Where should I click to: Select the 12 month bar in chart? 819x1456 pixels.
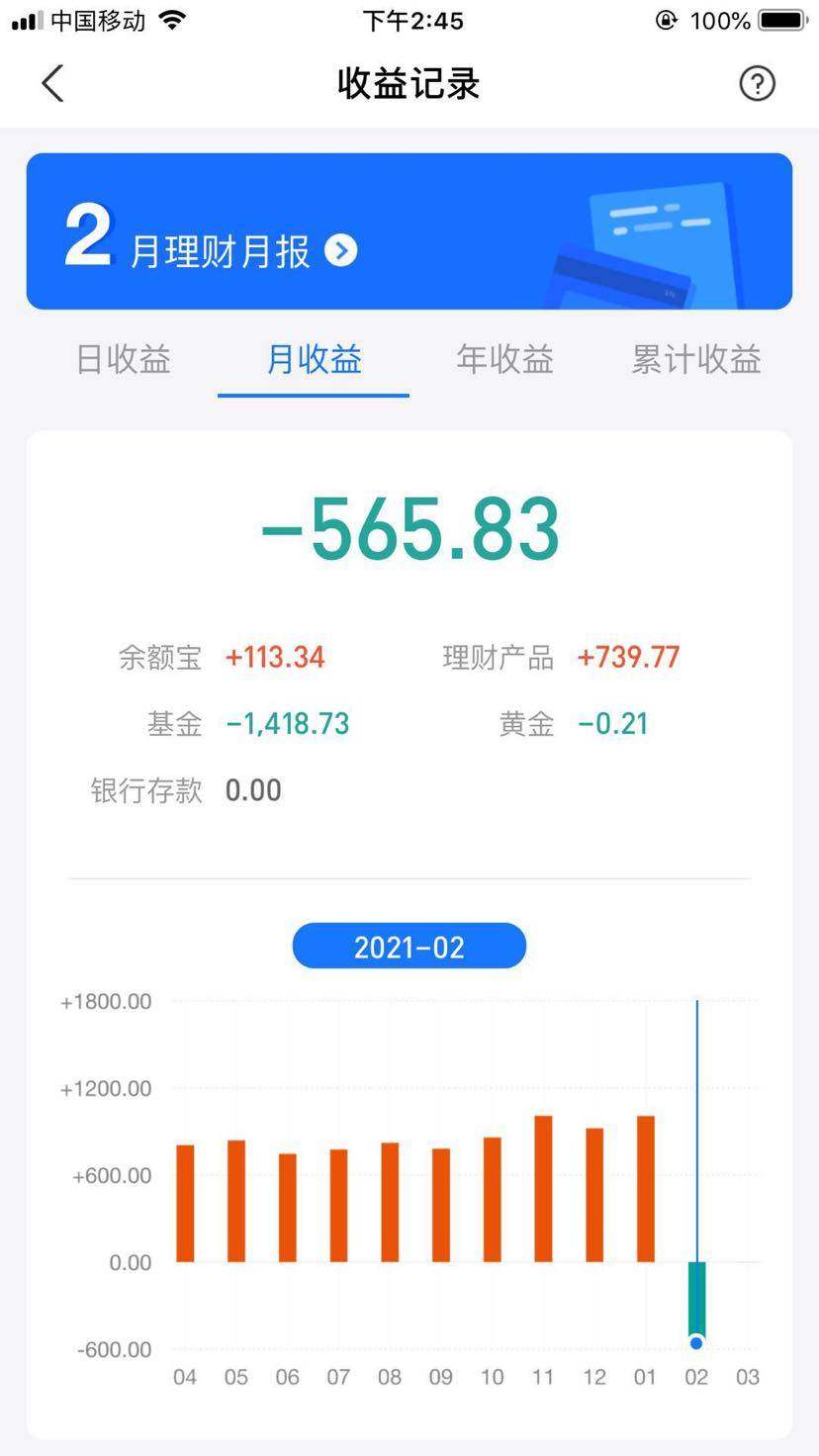594,1194
